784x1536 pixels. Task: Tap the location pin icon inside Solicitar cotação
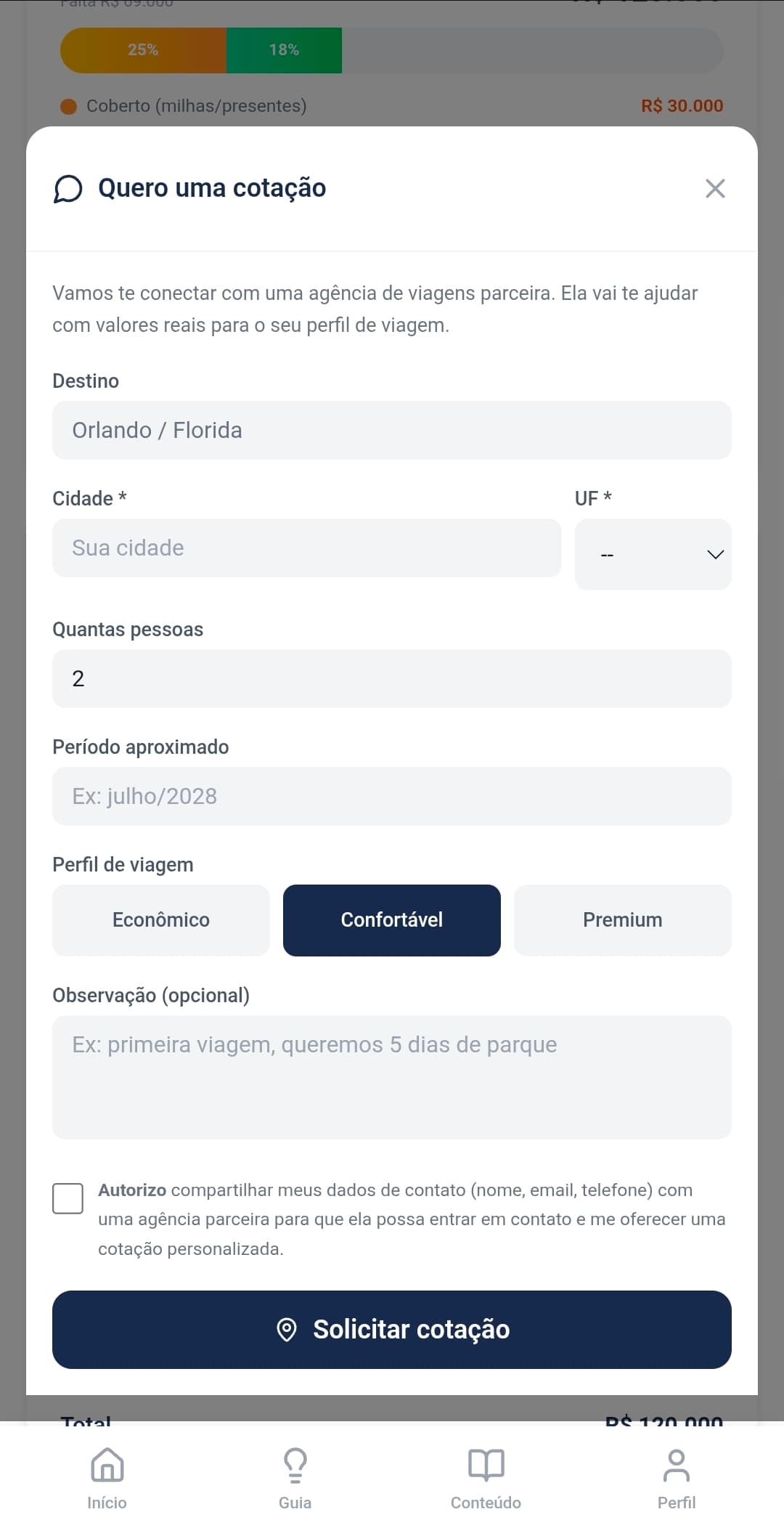click(289, 1330)
